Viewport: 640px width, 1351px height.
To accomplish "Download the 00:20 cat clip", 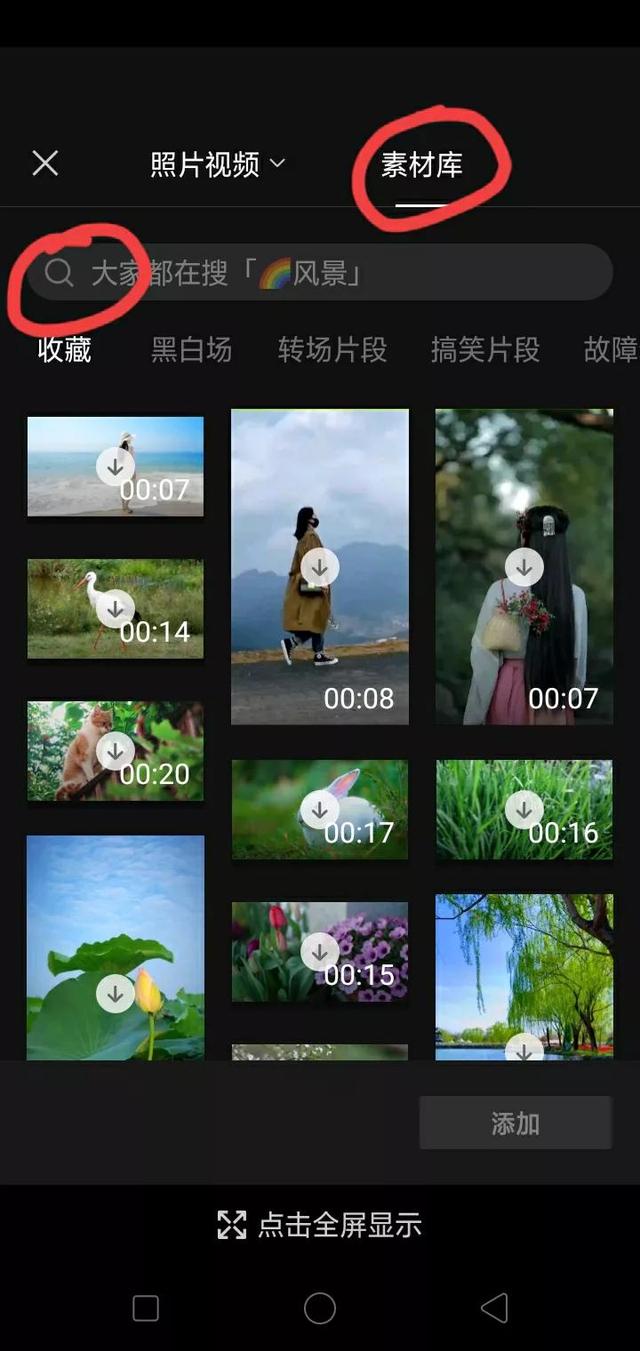I will [116, 750].
